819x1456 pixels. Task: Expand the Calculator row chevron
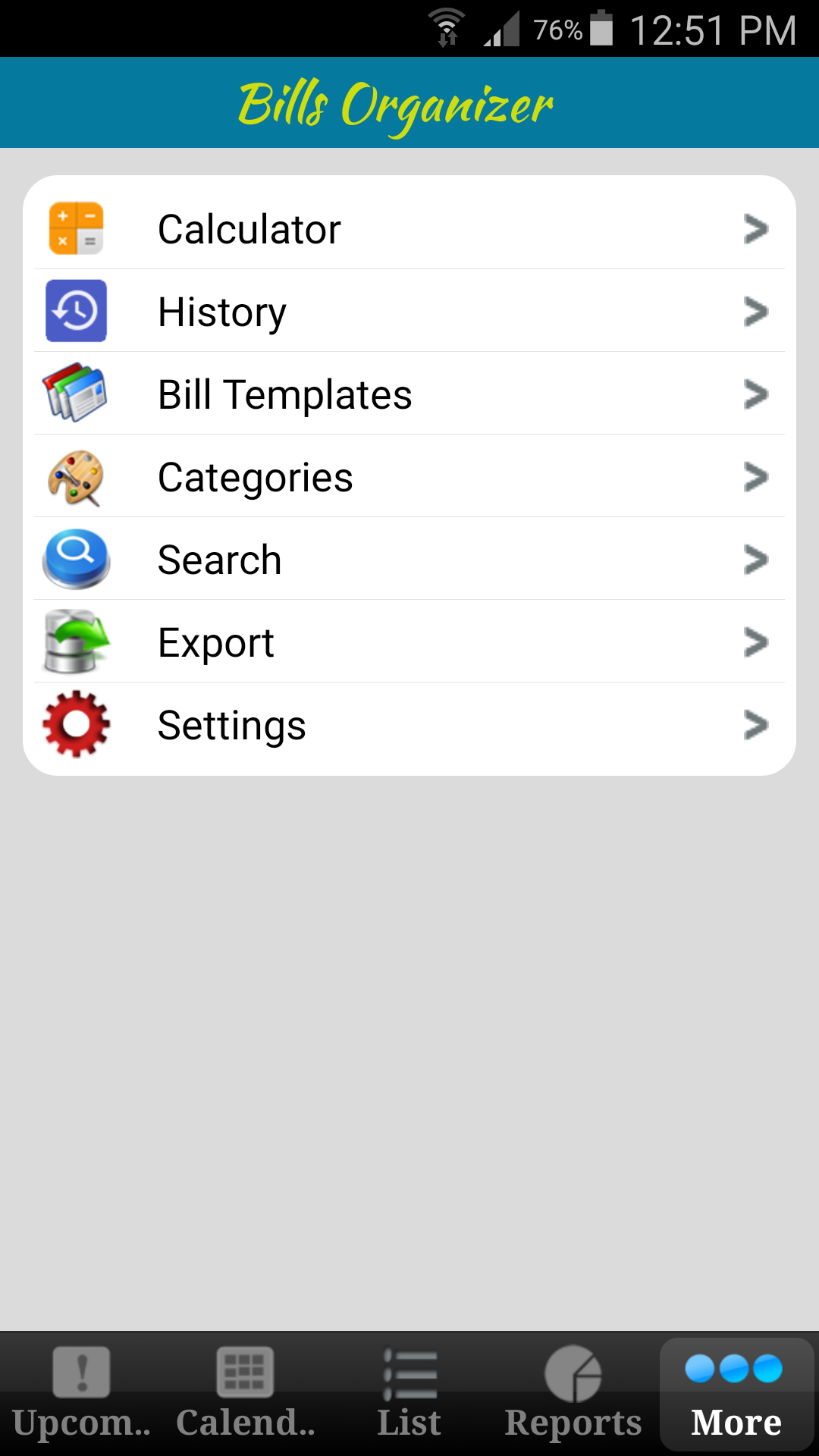pos(755,227)
